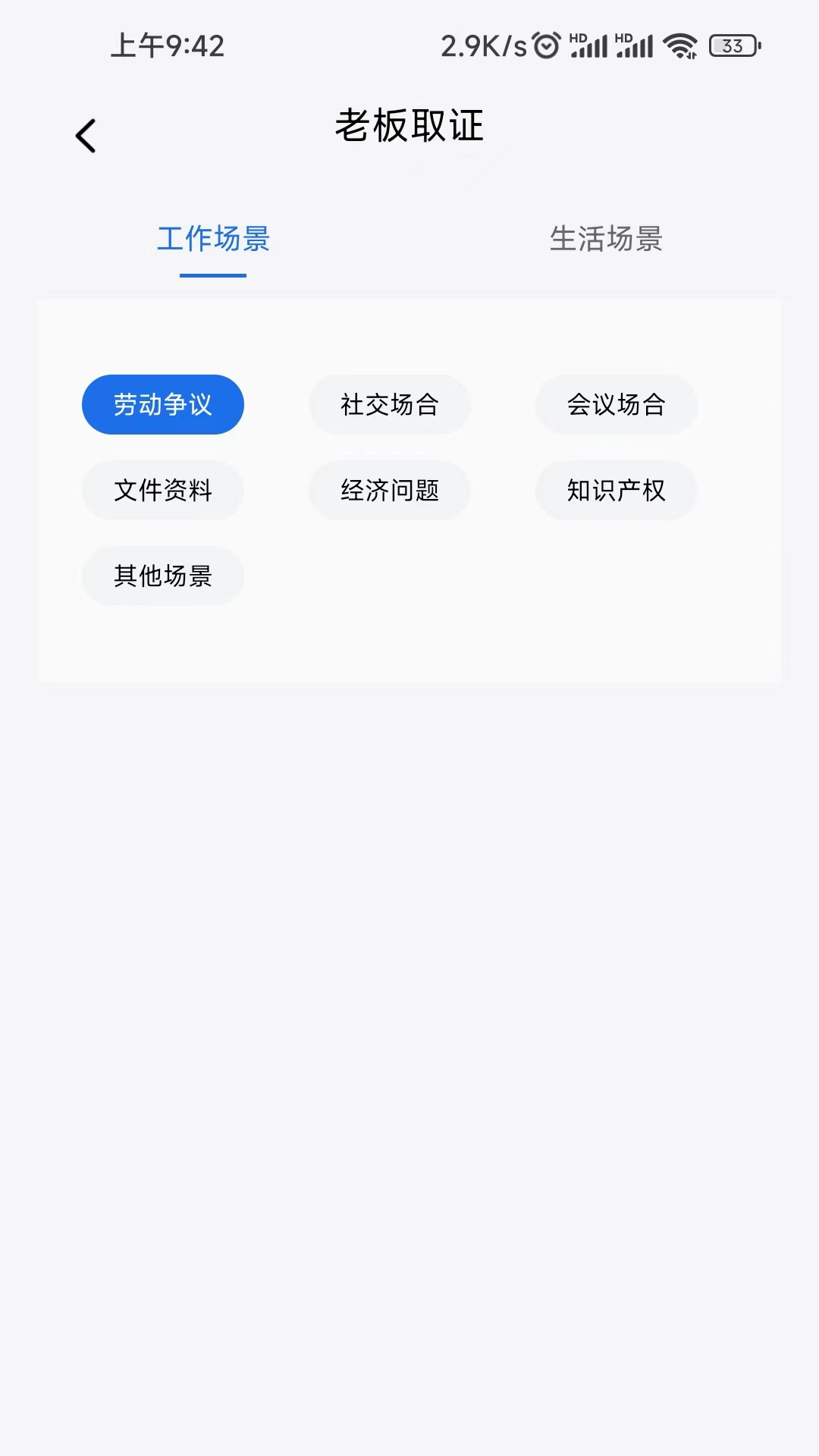The image size is (819, 1456).
Task: Choose 知识产权 scenario
Action: point(616,490)
